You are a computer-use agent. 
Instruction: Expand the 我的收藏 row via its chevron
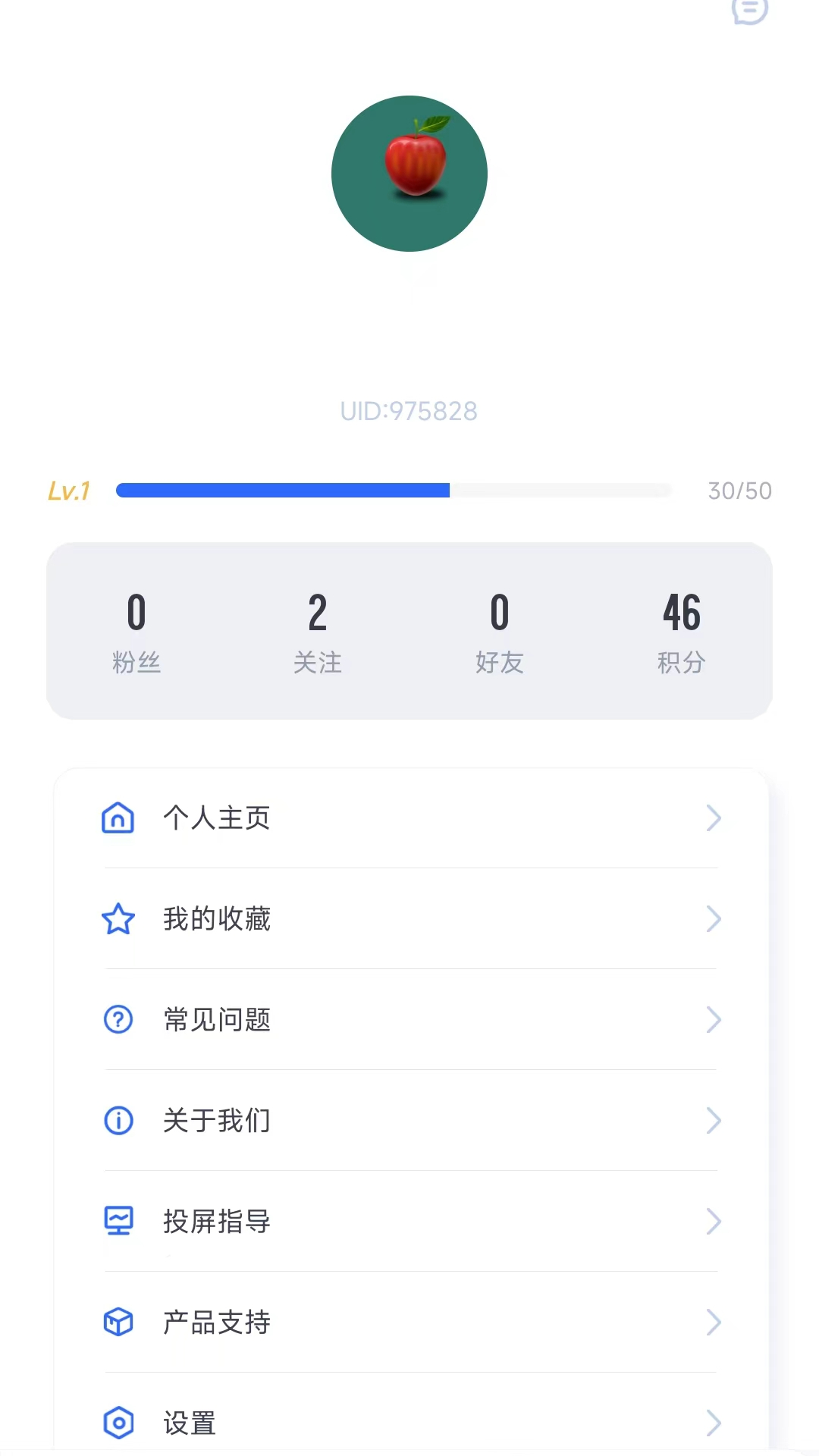click(714, 919)
